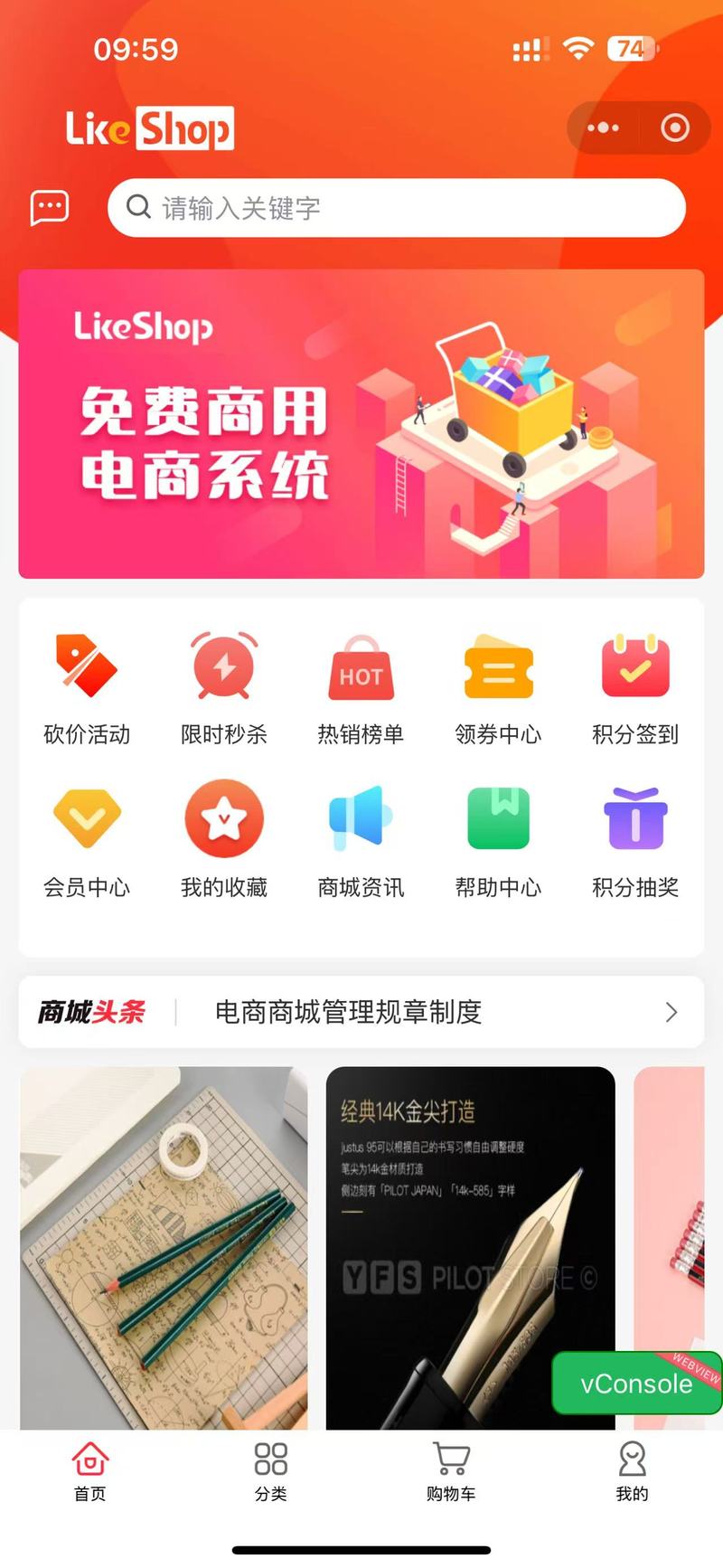The image size is (723, 1568).
Task: Tap the keyword search box
Action: pyautogui.click(x=397, y=208)
